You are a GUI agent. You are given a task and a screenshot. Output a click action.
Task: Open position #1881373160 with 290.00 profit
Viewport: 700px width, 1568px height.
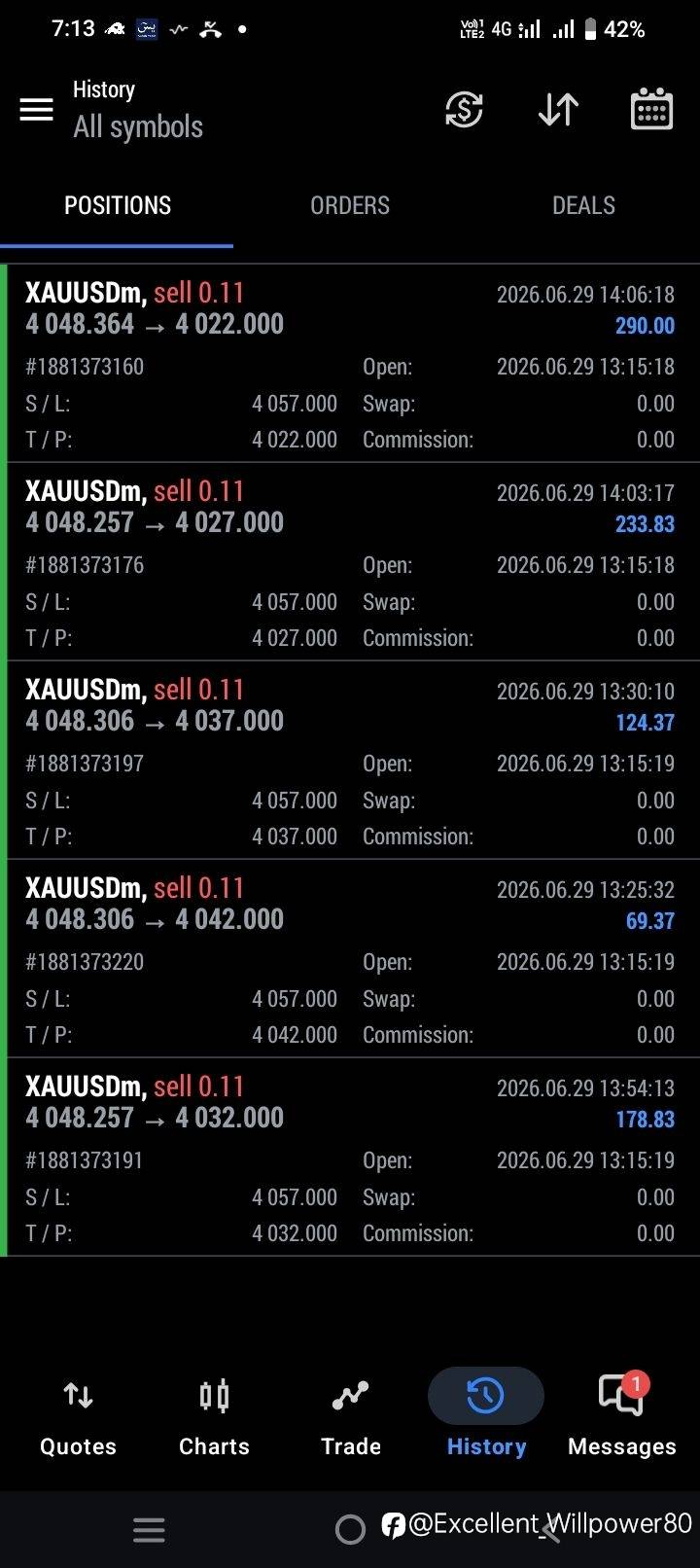point(350,364)
